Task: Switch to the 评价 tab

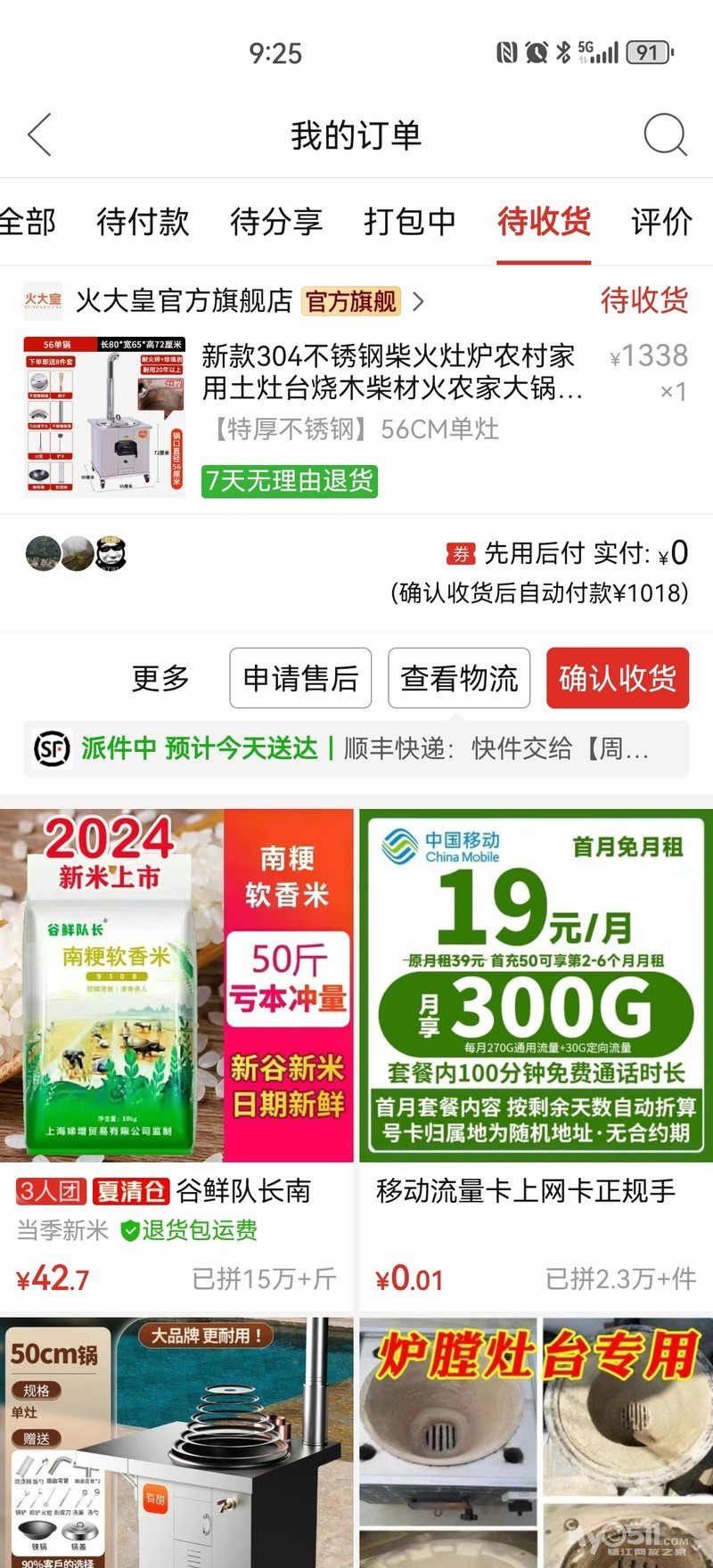Action: (x=661, y=221)
